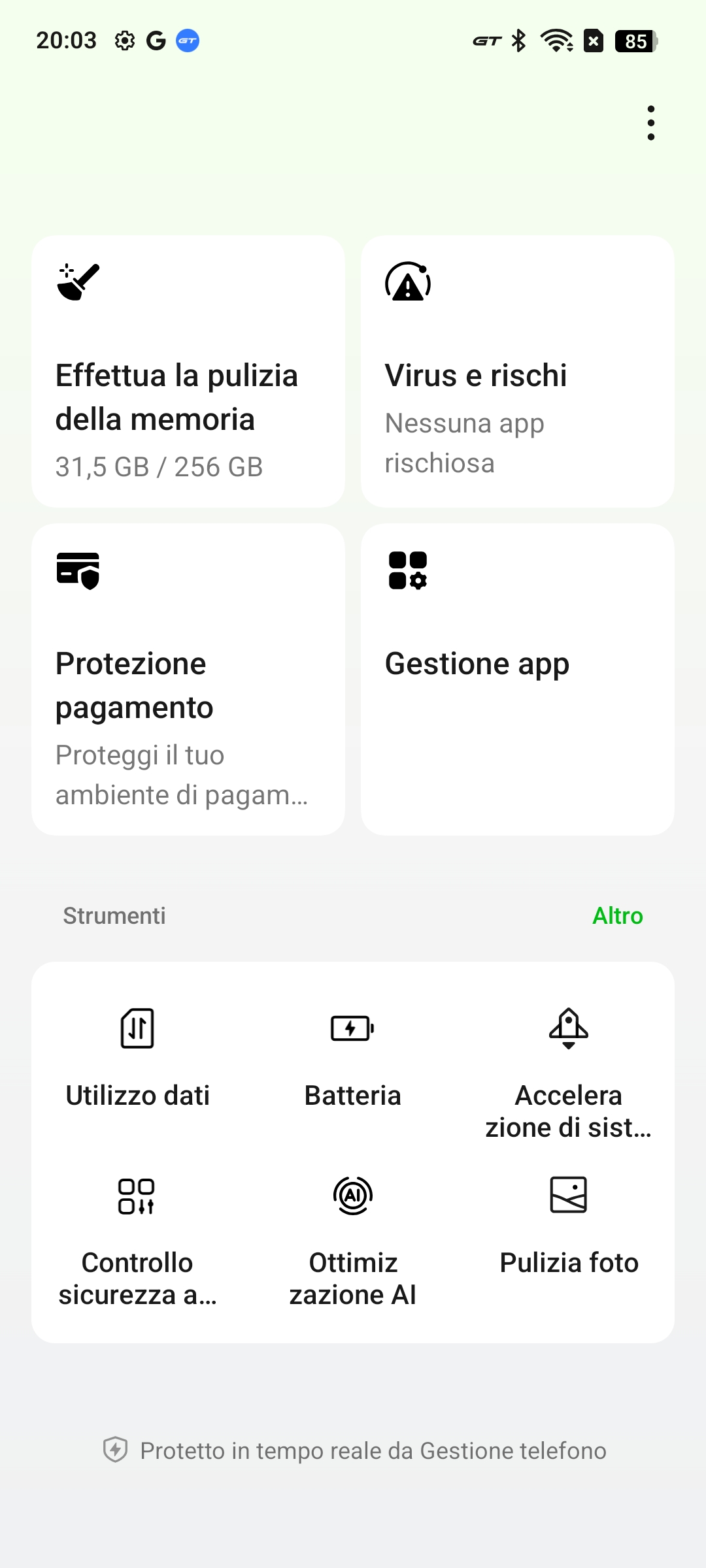The width and height of the screenshot is (706, 1568).
Task: Open the Batteria tool
Action: [353, 1058]
